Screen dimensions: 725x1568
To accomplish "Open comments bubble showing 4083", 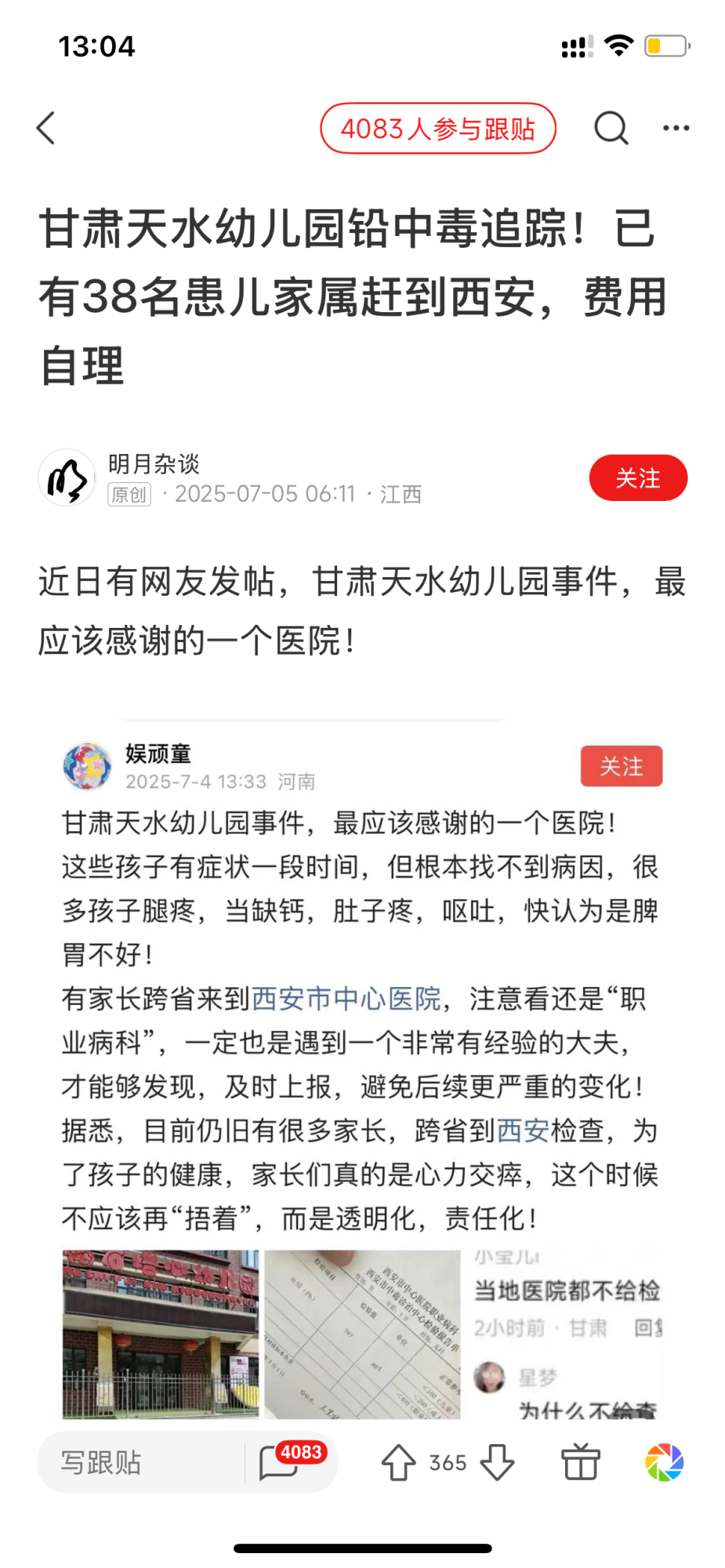I will [281, 1462].
